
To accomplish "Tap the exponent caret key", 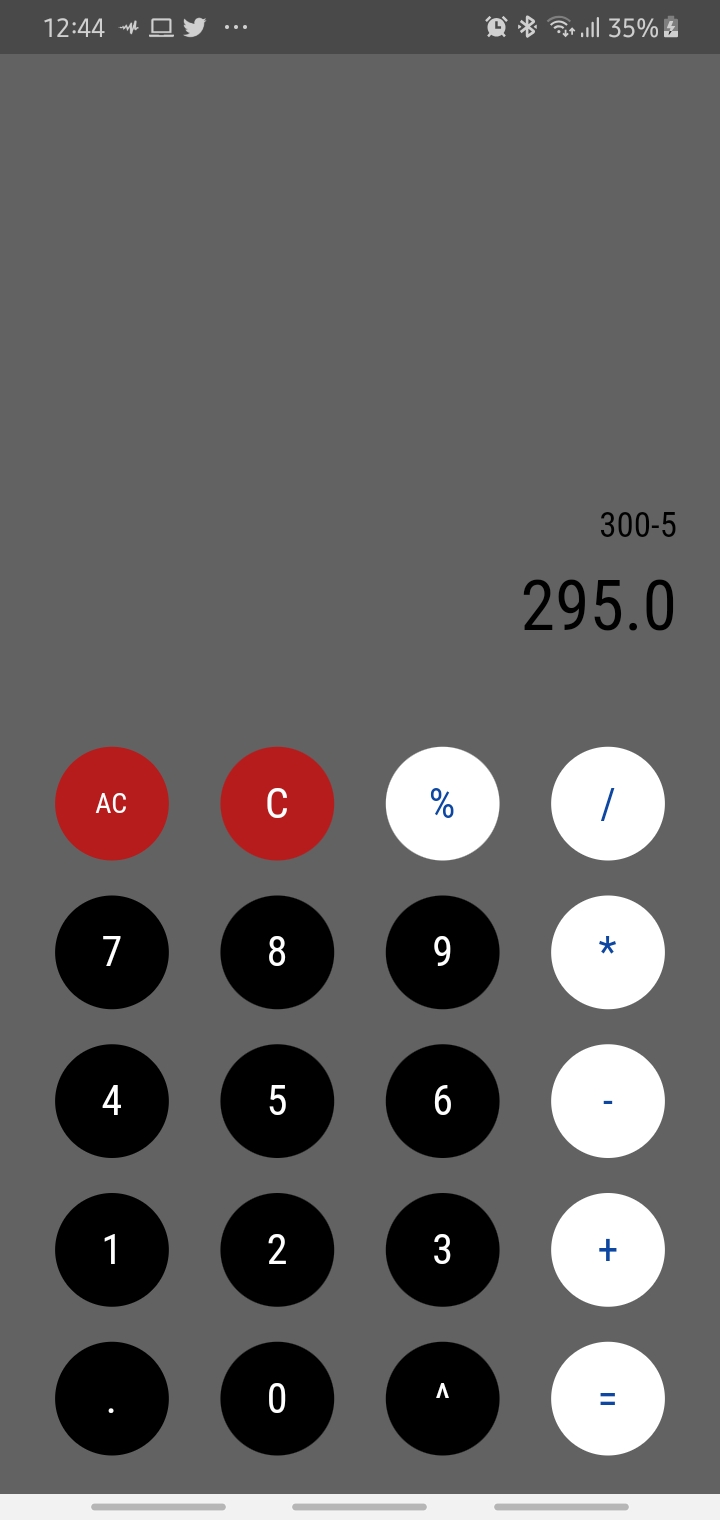I will [x=442, y=1398].
